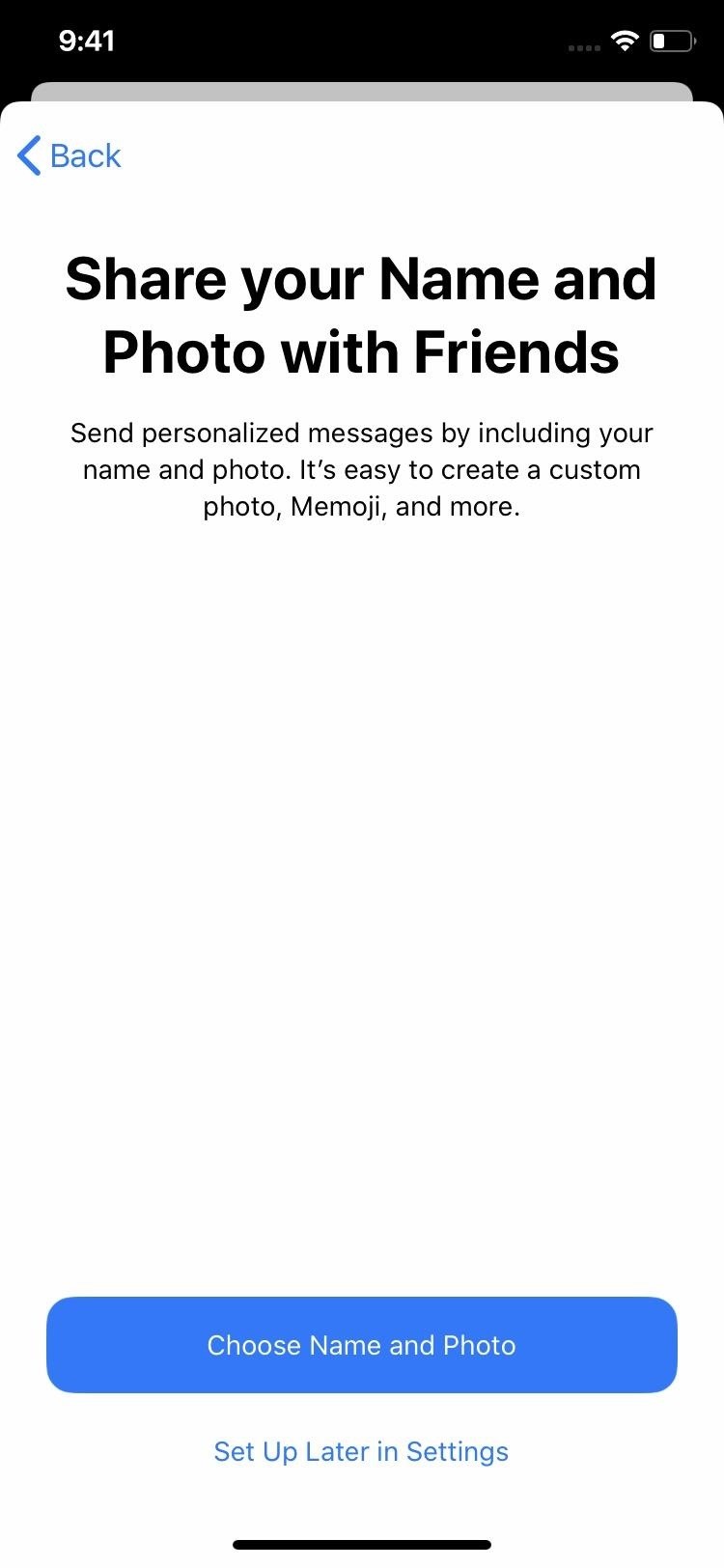Tap the Wi-Fi status icon
The width and height of the screenshot is (724, 1568).
point(624,40)
